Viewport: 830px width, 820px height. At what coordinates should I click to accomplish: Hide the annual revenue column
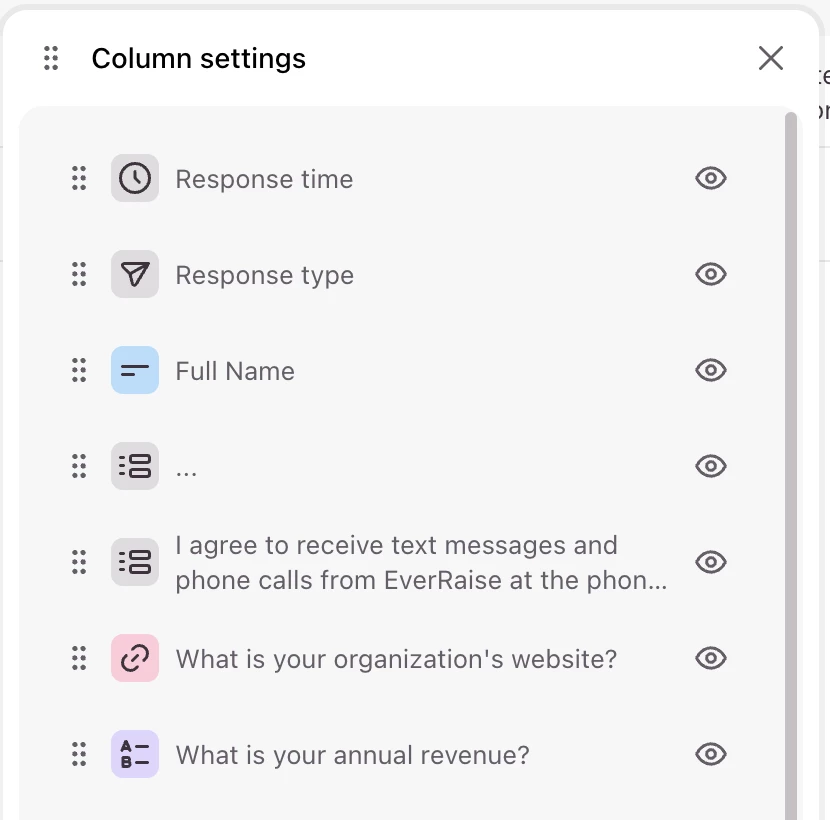(710, 754)
